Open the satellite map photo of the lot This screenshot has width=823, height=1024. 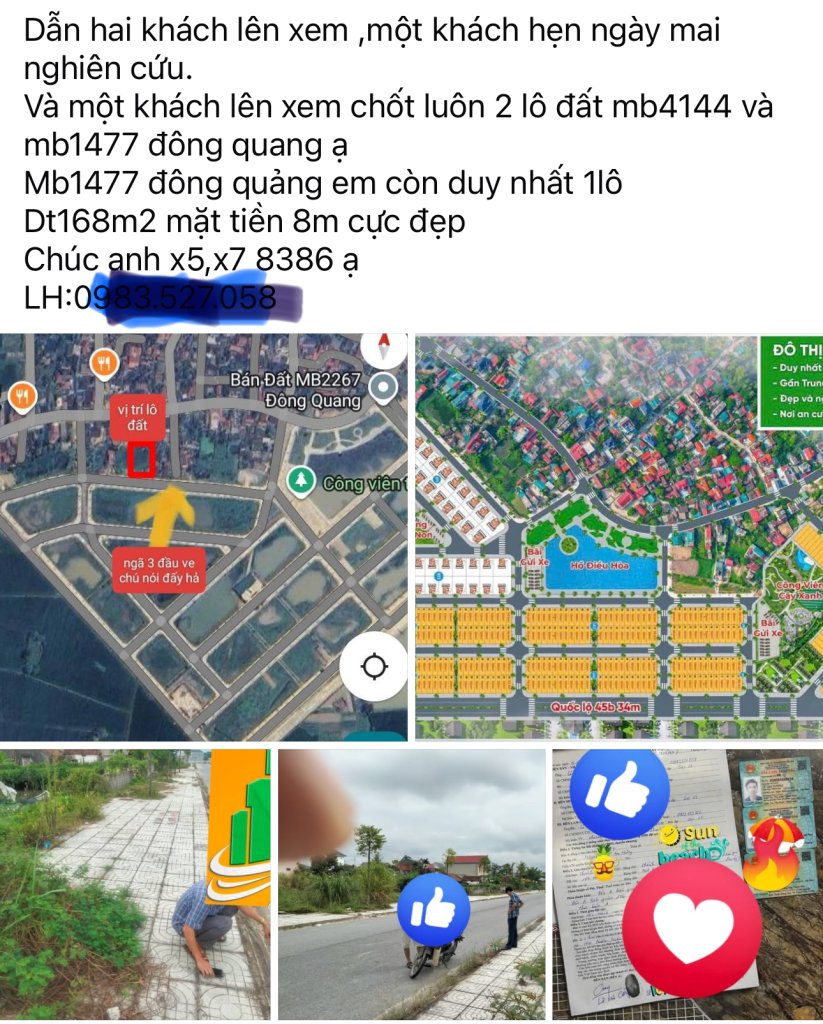204,537
